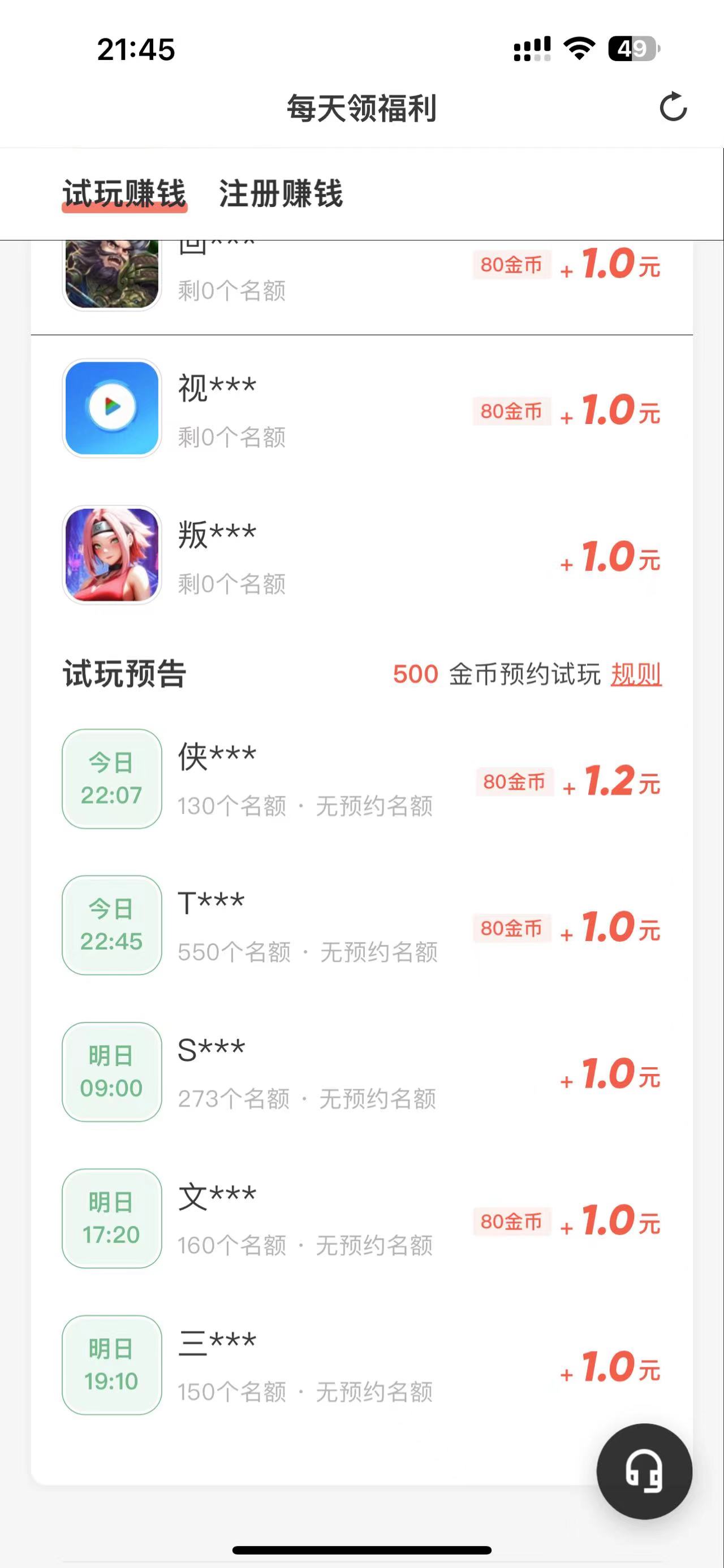Screen dimensions: 724x1568
Task: Open the 叛*** trial task row
Action: 361,555
